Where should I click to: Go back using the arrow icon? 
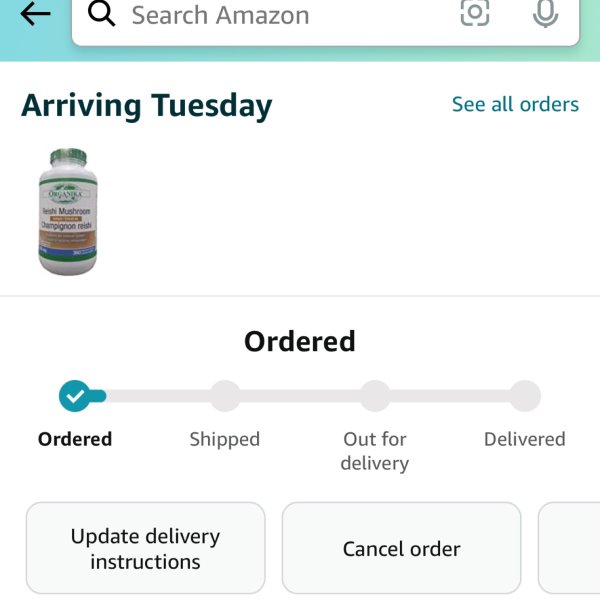[x=35, y=14]
